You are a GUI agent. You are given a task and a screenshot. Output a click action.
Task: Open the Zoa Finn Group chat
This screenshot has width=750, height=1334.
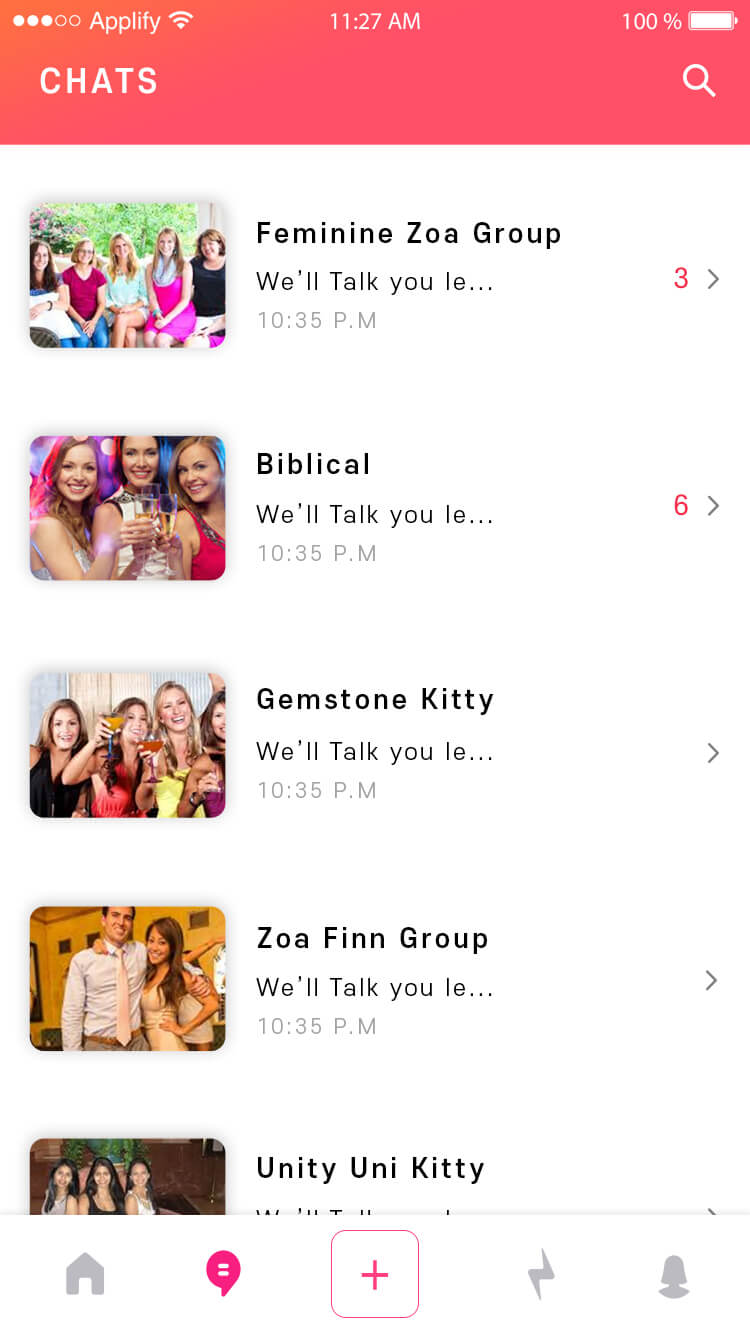click(375, 979)
